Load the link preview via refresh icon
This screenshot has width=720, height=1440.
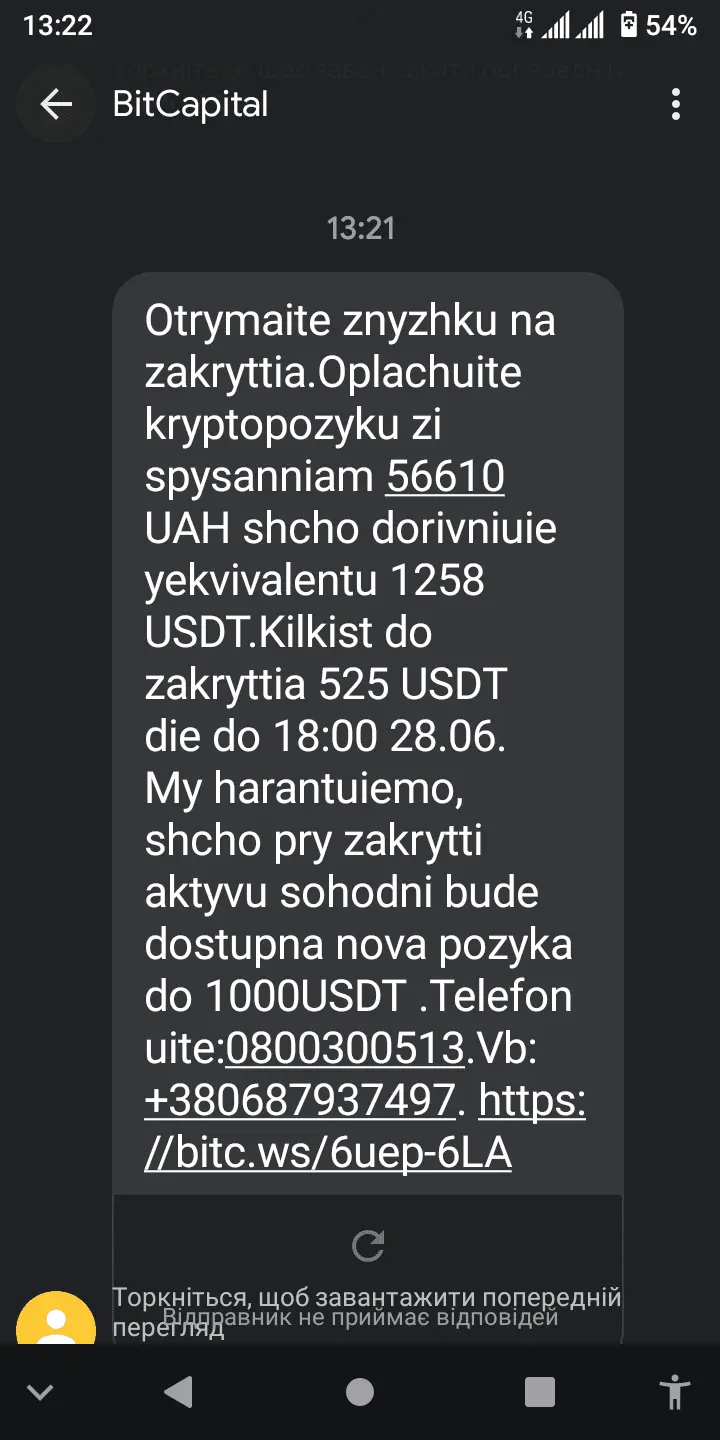[x=368, y=1245]
